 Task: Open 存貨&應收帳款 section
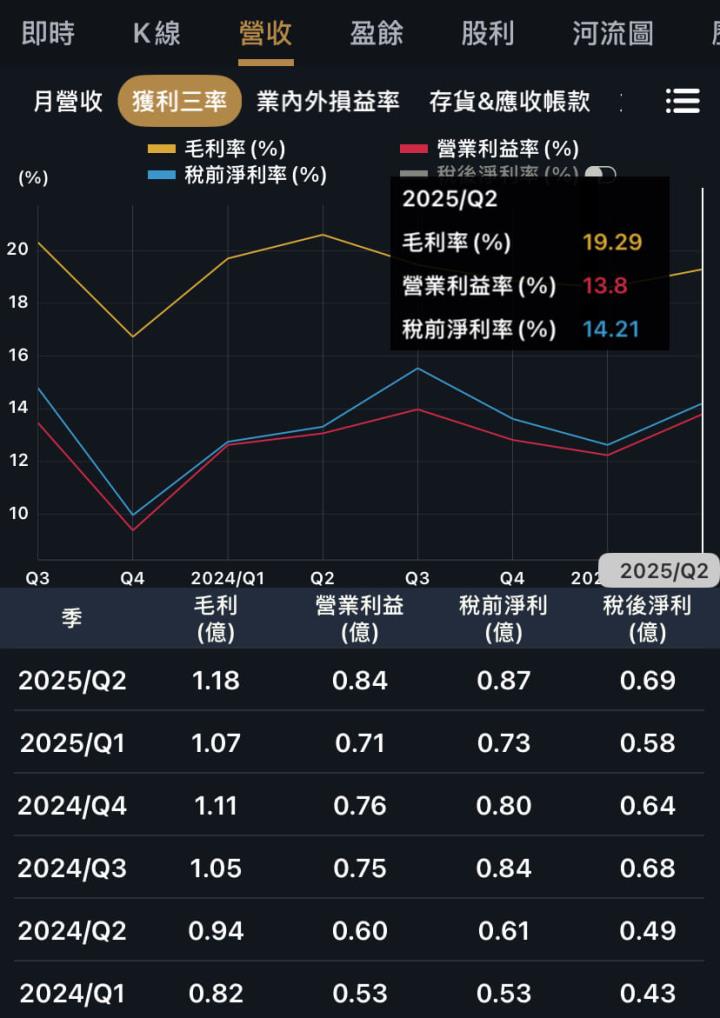tap(509, 101)
